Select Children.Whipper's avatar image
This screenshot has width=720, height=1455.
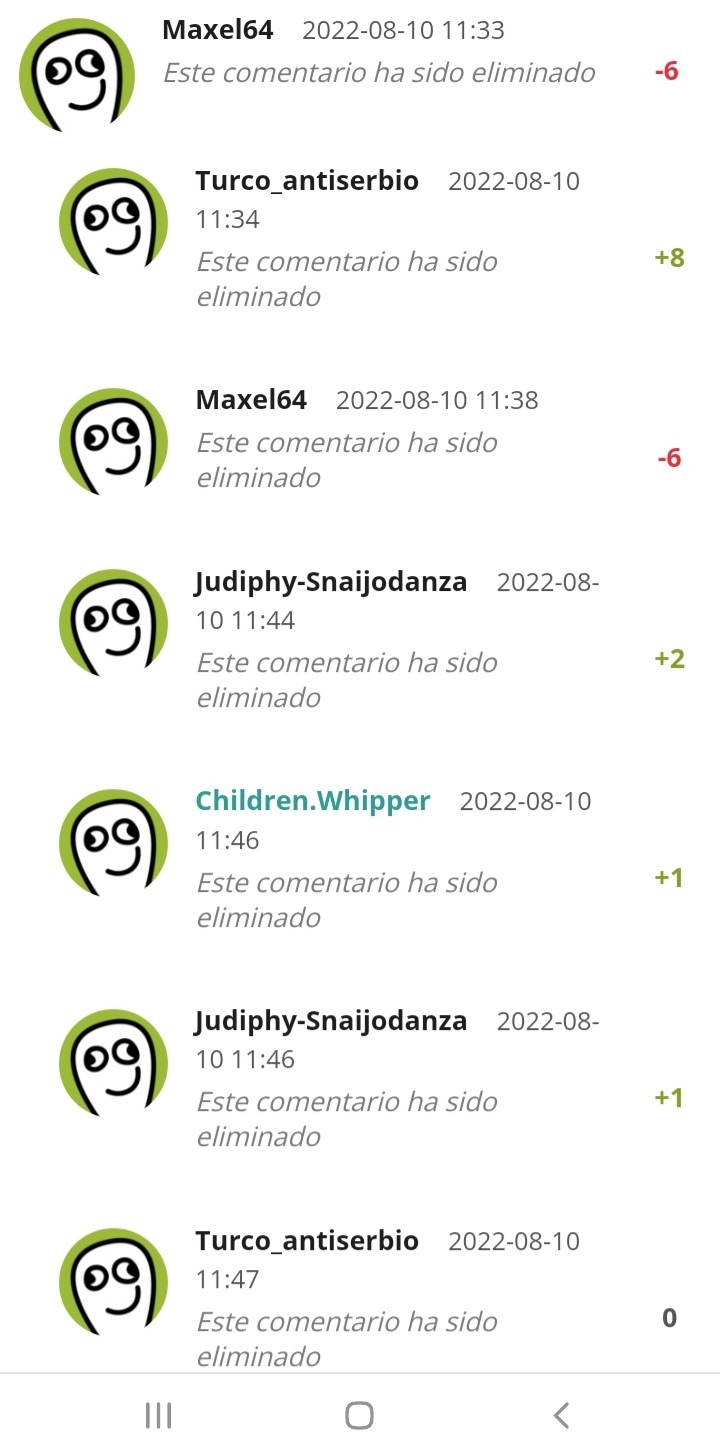[x=112, y=843]
